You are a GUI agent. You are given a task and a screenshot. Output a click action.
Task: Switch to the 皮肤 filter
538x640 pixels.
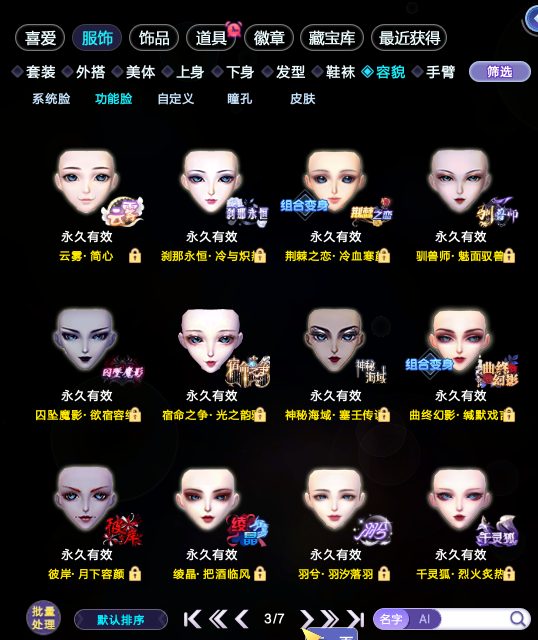pos(302,98)
